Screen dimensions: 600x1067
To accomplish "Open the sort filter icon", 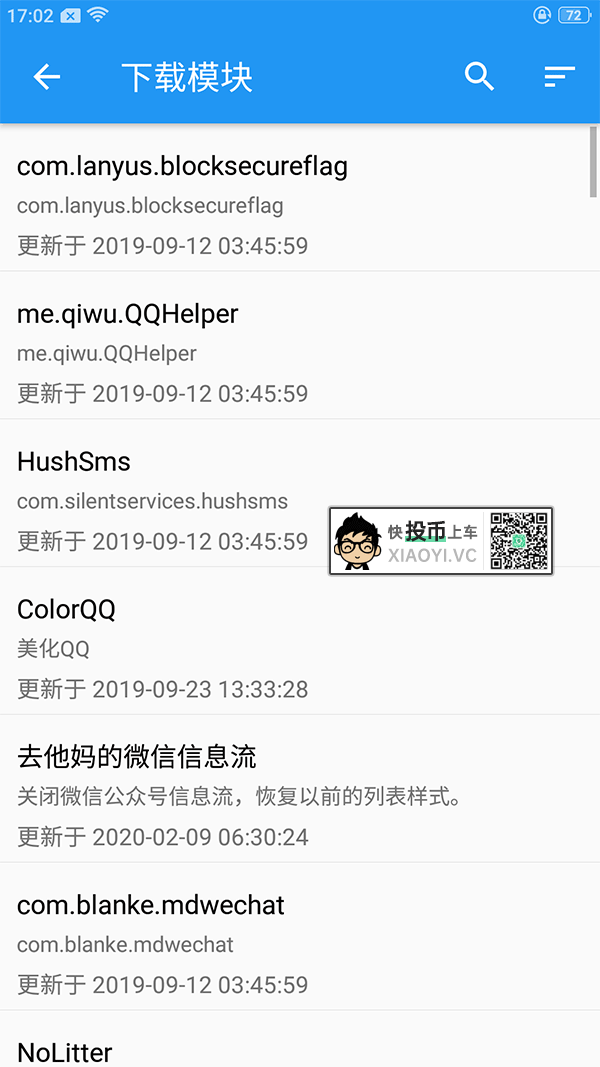I will pos(559,77).
